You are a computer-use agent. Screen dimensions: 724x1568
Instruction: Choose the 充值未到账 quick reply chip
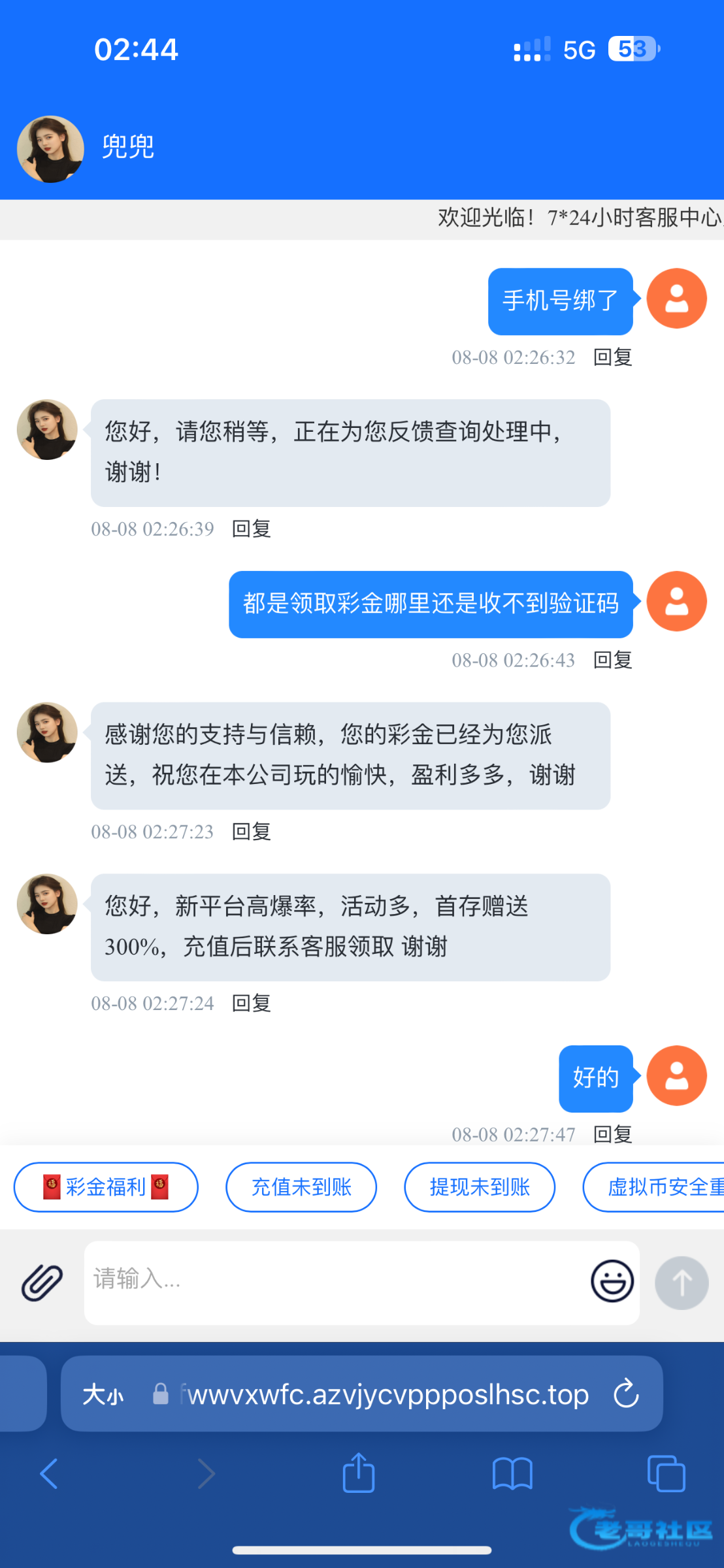coord(301,1187)
